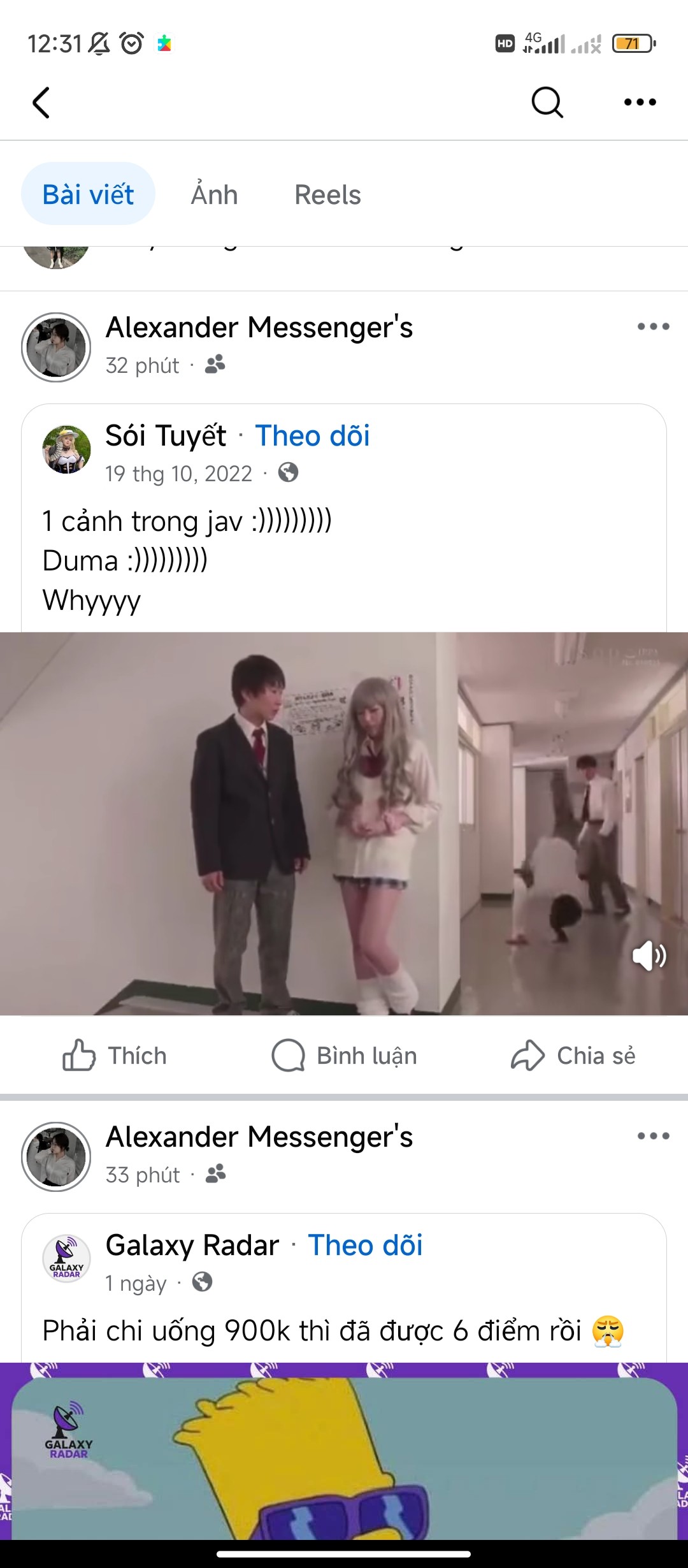Open the top-right overflow menu

click(640, 102)
